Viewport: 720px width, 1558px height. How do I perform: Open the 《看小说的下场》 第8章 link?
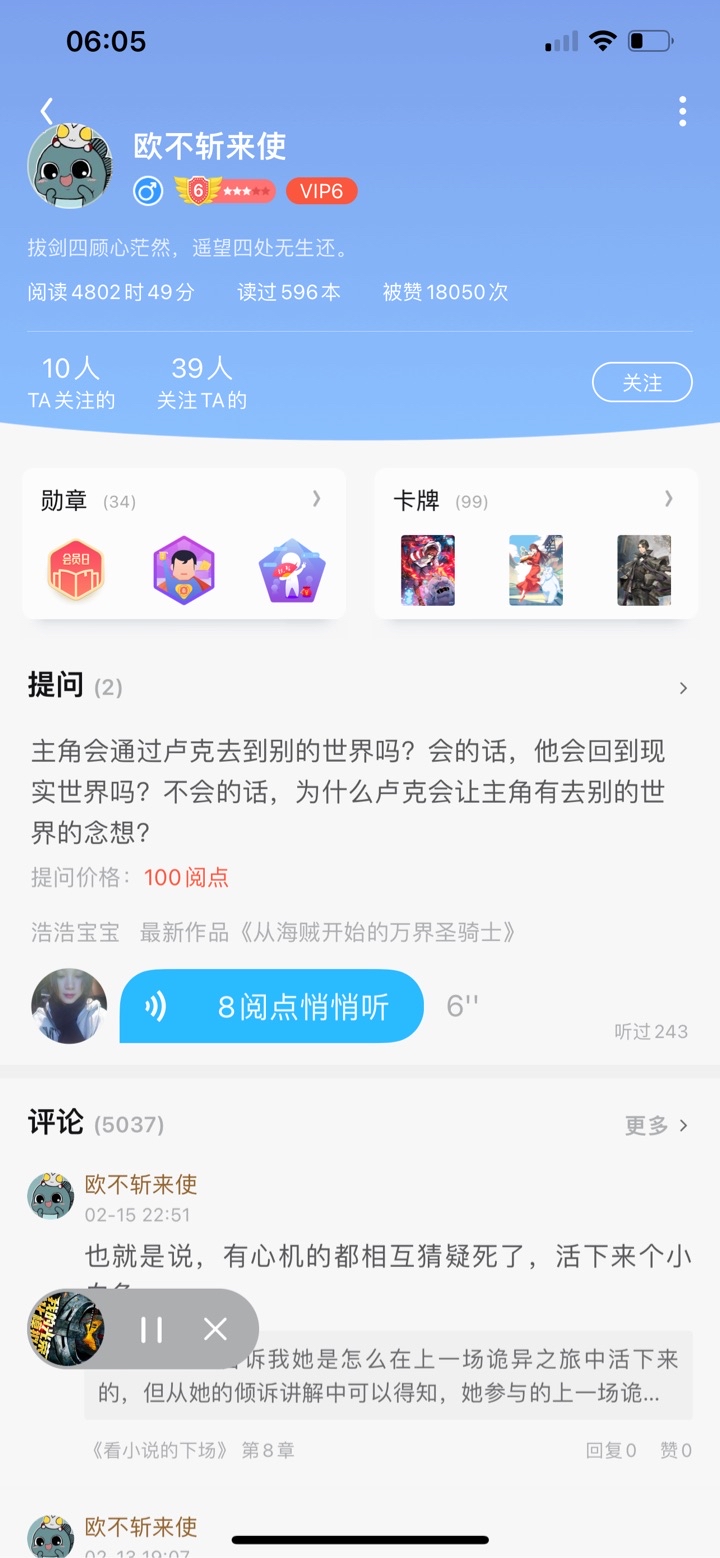pyautogui.click(x=190, y=1450)
